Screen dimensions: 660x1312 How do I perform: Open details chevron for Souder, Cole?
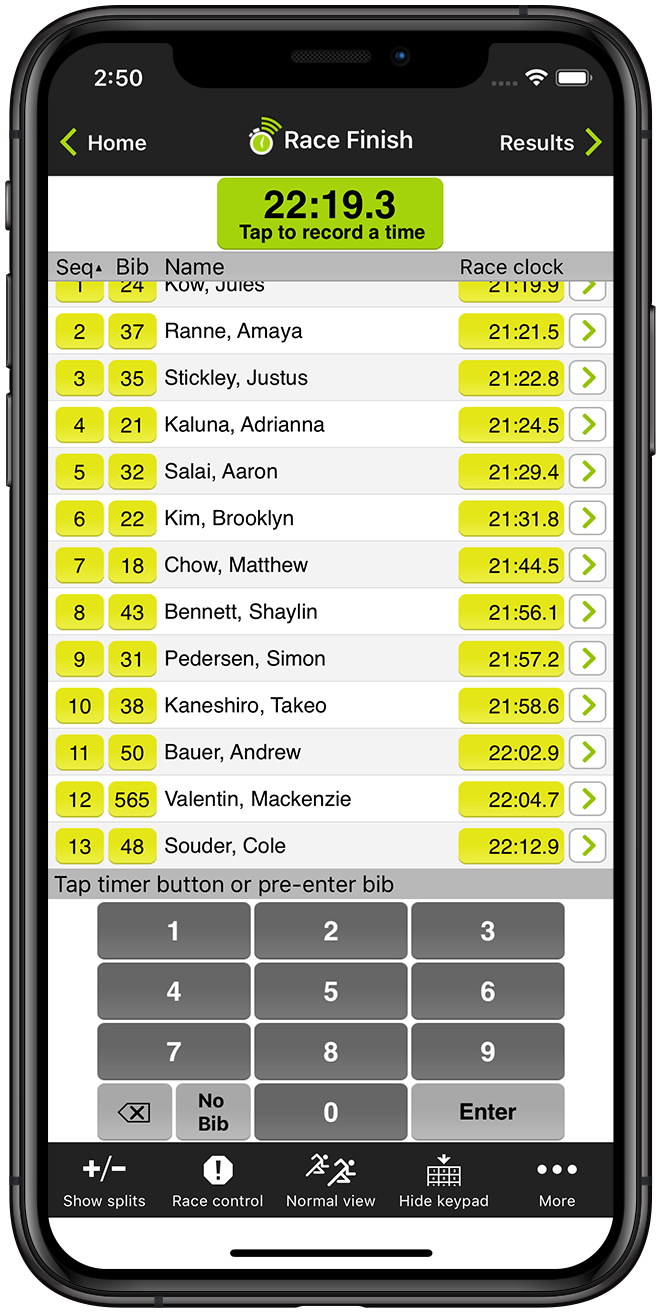click(588, 846)
